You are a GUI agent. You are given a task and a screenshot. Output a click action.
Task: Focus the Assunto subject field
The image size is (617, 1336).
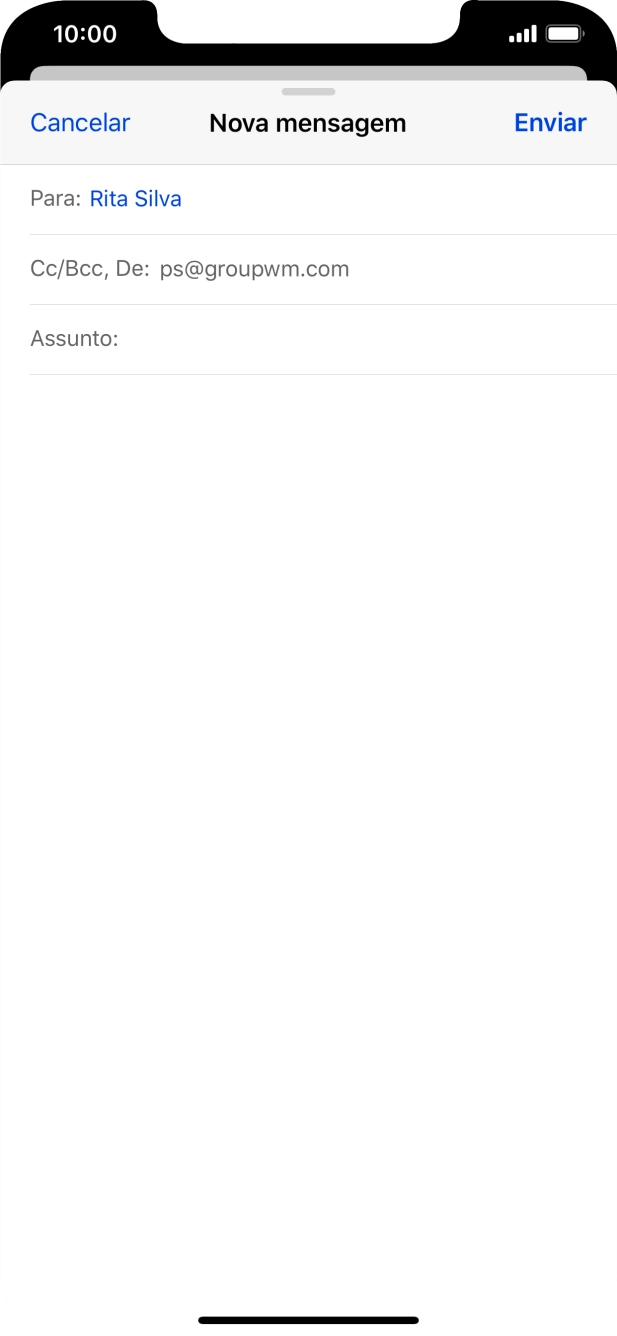tap(323, 339)
